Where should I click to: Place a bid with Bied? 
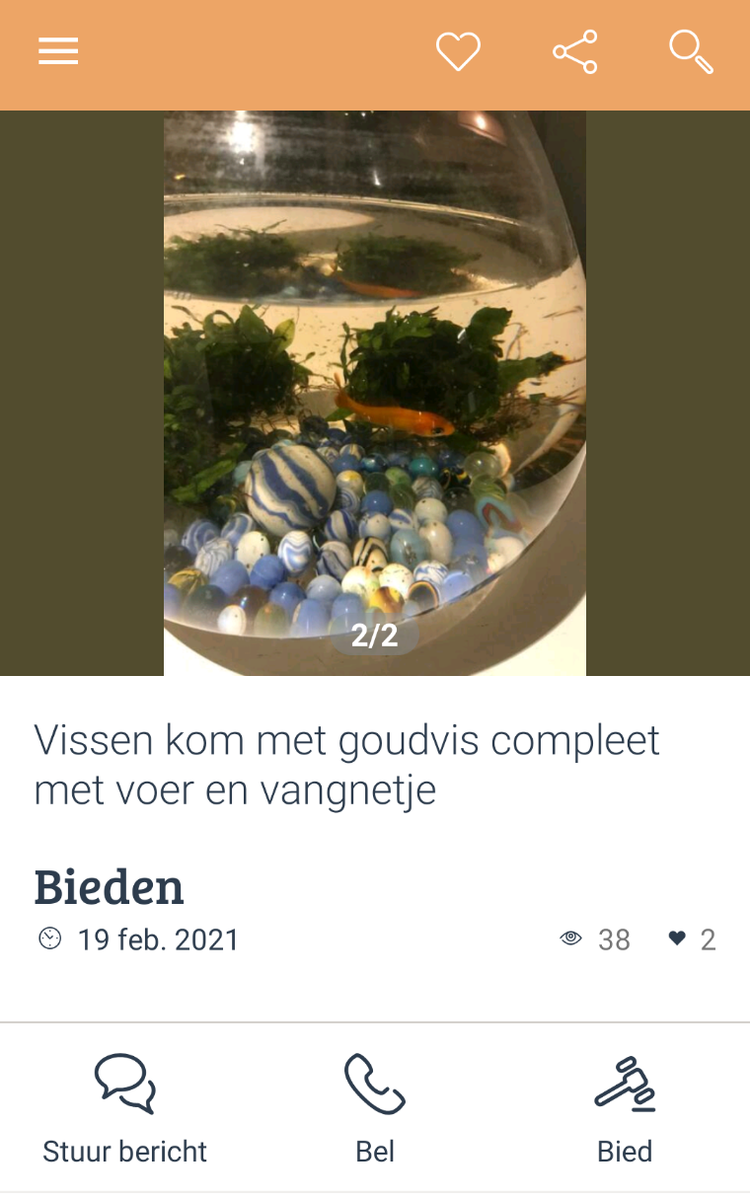[x=625, y=1110]
